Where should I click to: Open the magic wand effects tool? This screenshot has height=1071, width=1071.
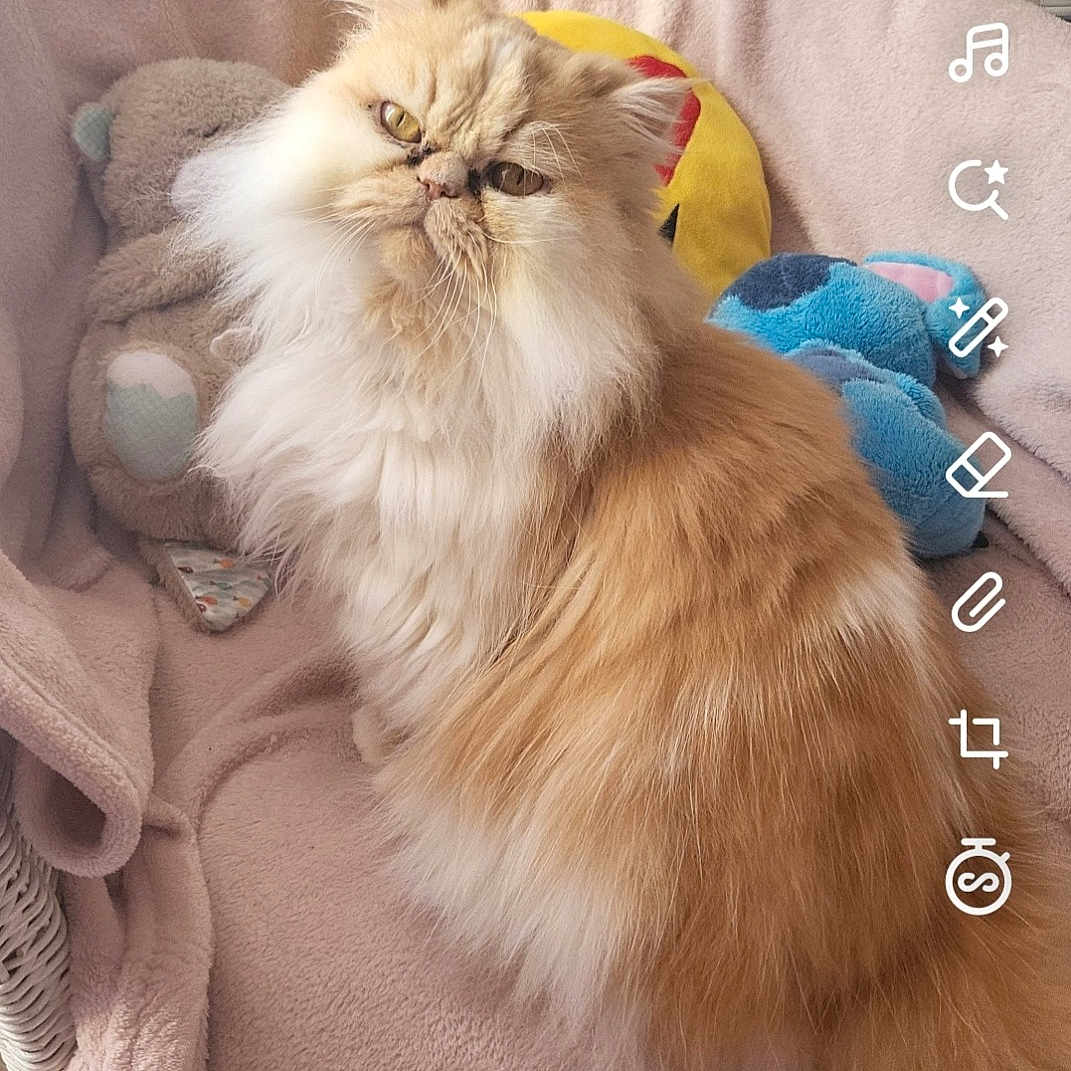coord(978,327)
